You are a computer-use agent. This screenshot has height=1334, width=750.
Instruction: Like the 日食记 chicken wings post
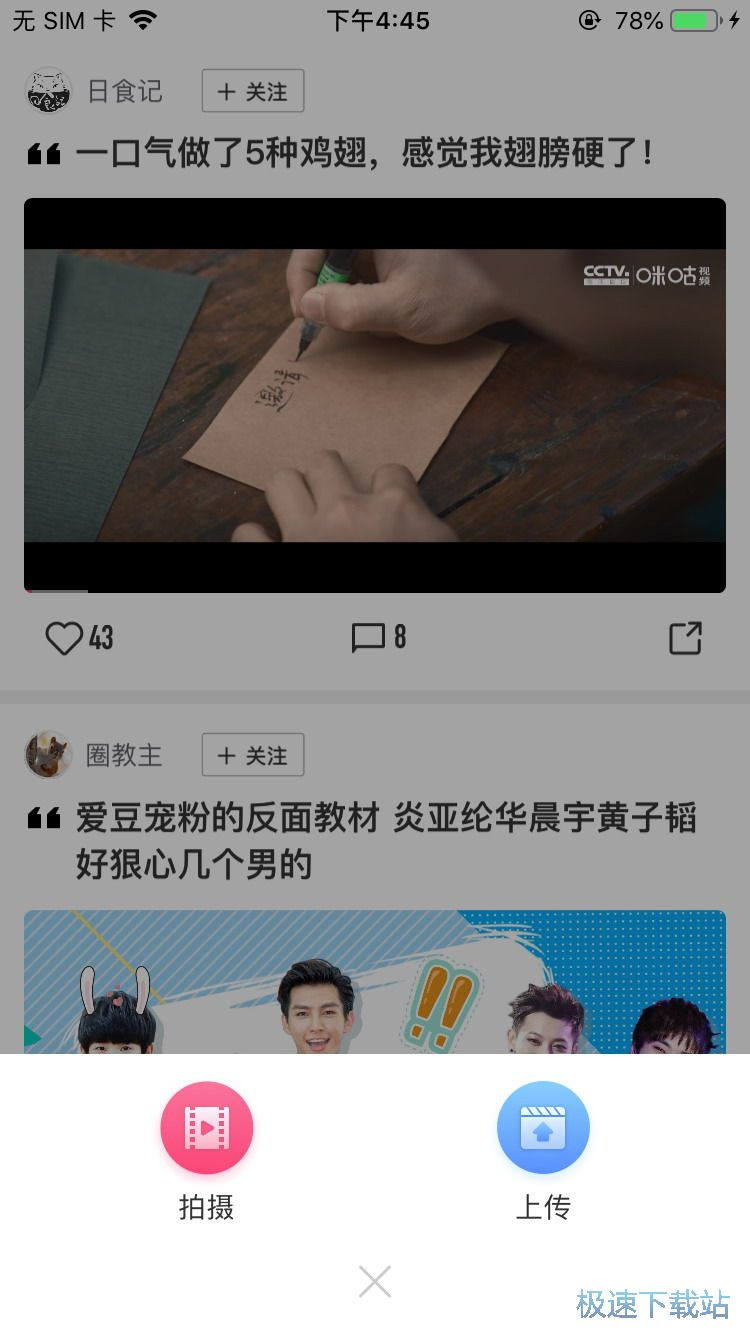point(66,638)
